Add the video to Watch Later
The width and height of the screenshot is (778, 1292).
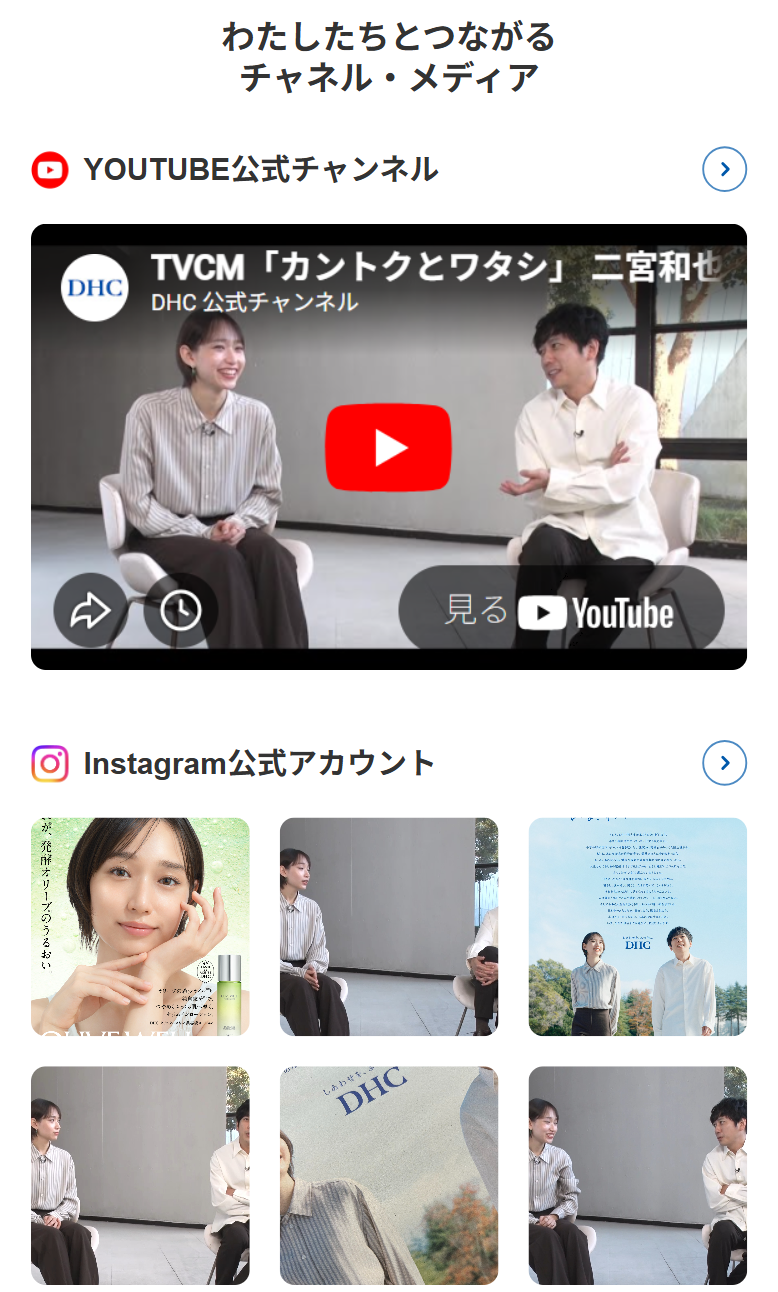[180, 610]
